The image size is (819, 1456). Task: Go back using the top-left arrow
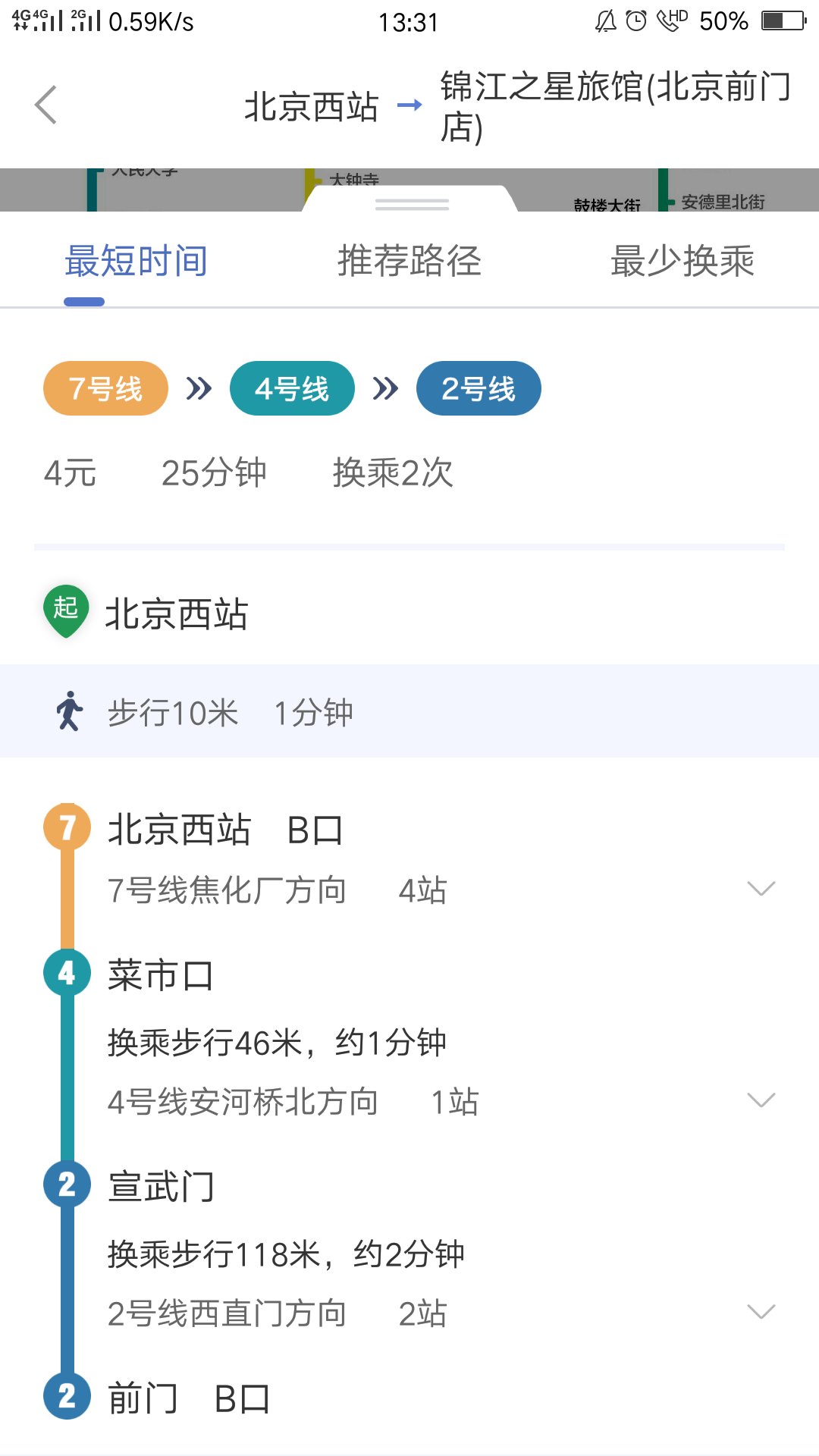45,105
